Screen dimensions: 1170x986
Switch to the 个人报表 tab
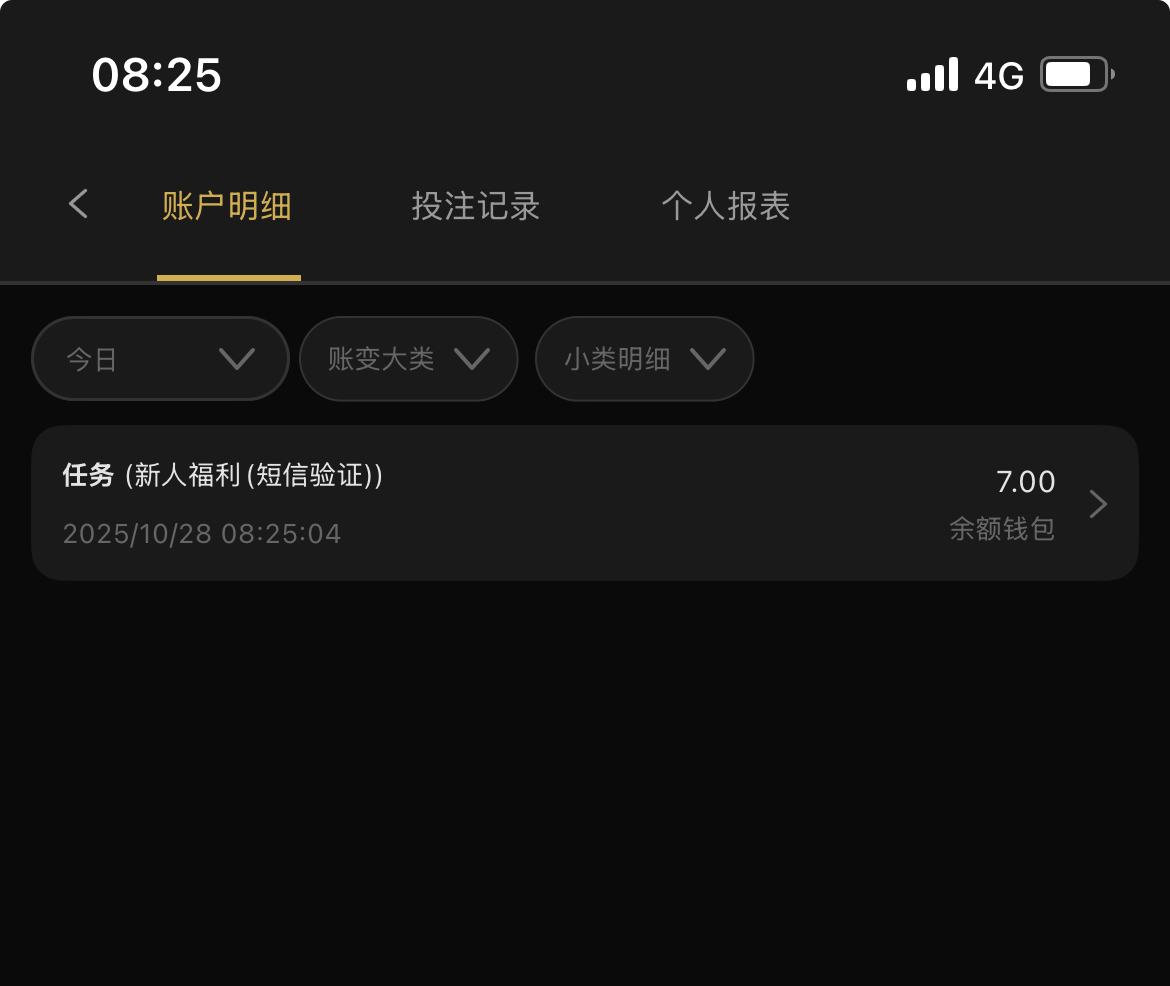pos(726,207)
